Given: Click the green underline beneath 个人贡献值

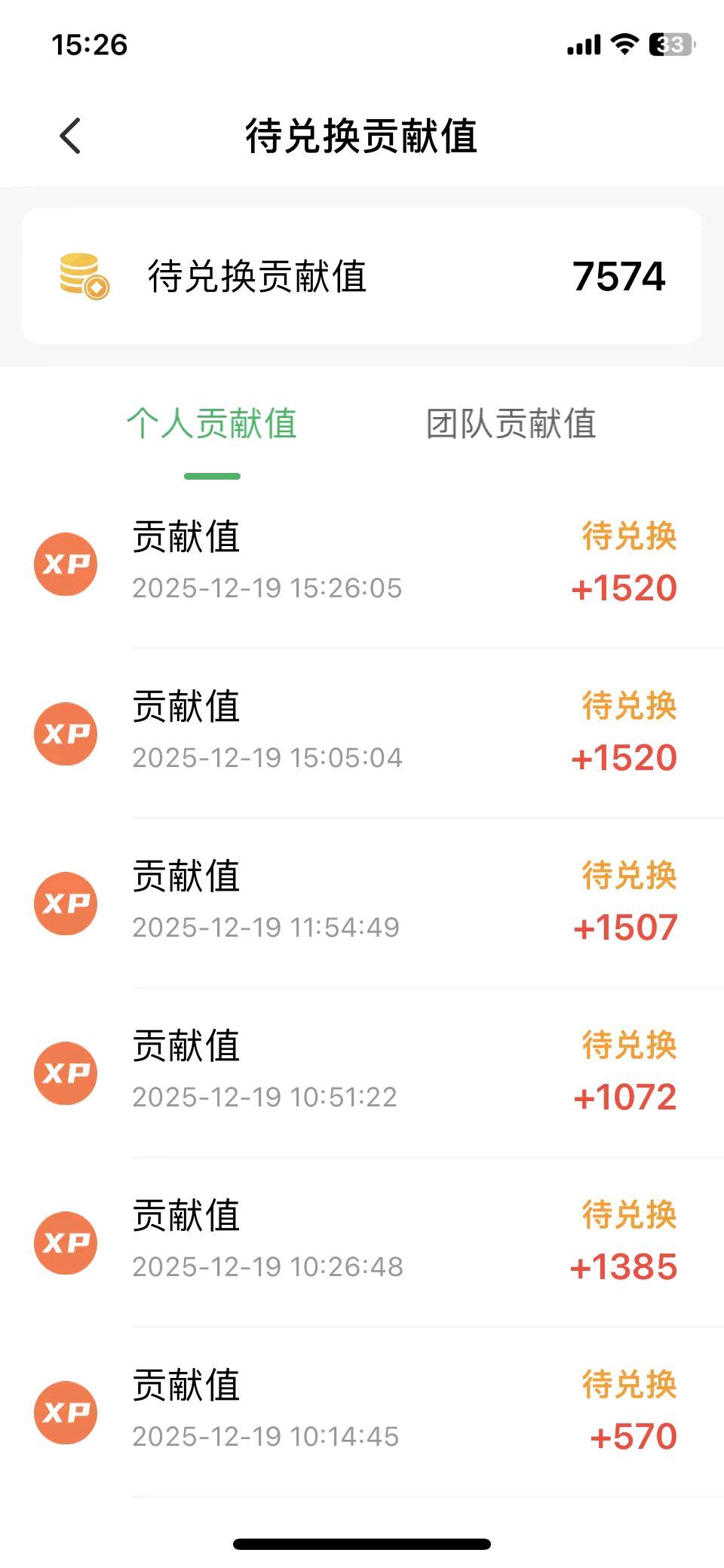Looking at the screenshot, I should click(x=213, y=475).
